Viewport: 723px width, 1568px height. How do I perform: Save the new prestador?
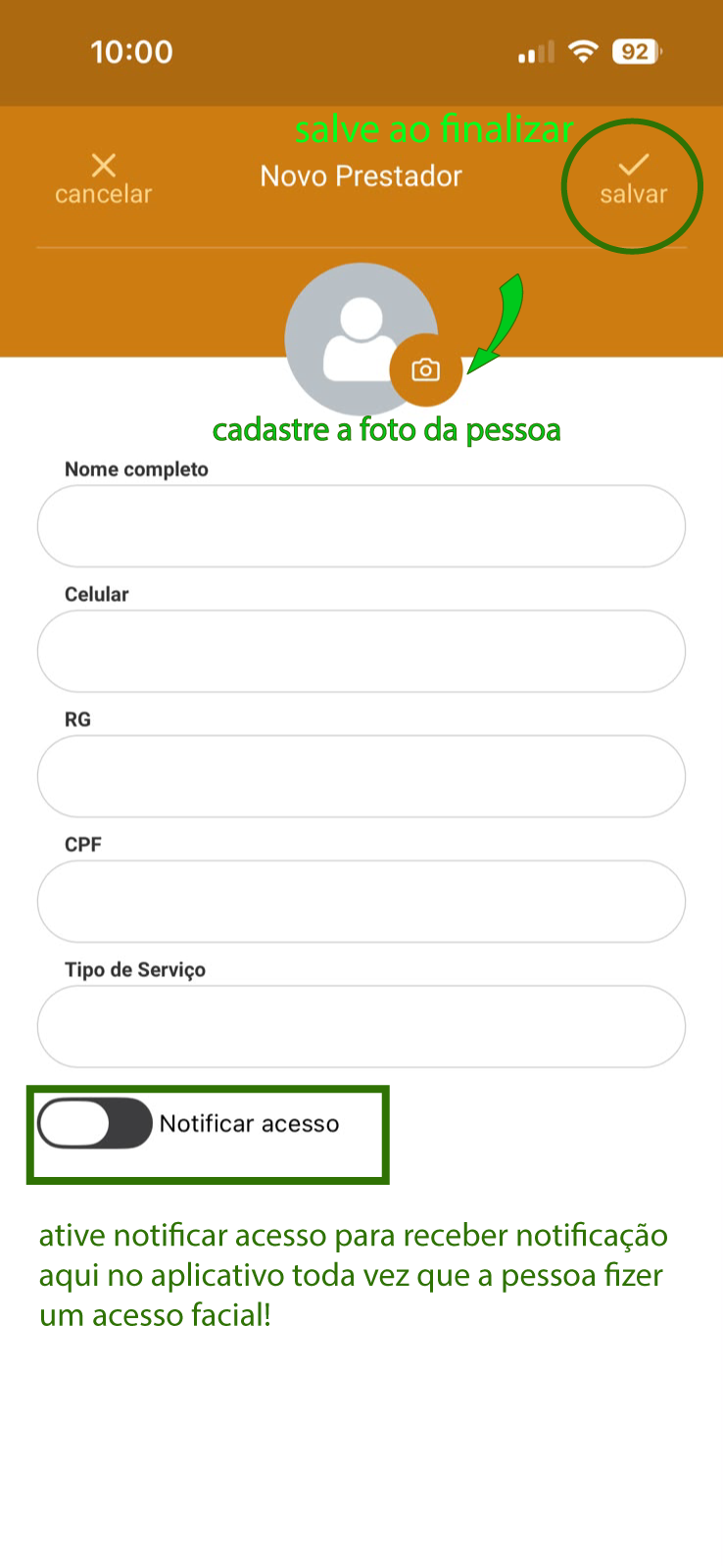tap(633, 179)
